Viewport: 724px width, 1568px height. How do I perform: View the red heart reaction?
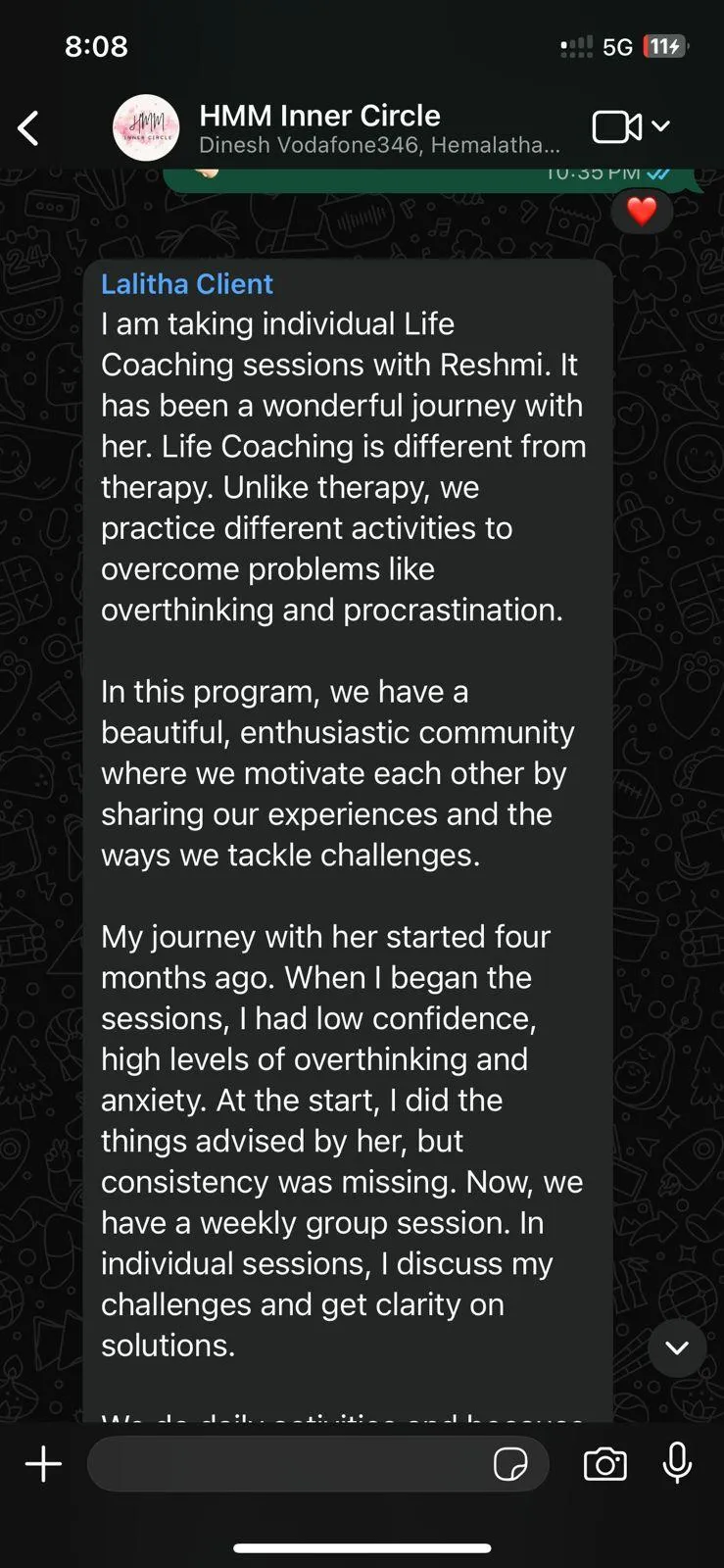[x=642, y=211]
